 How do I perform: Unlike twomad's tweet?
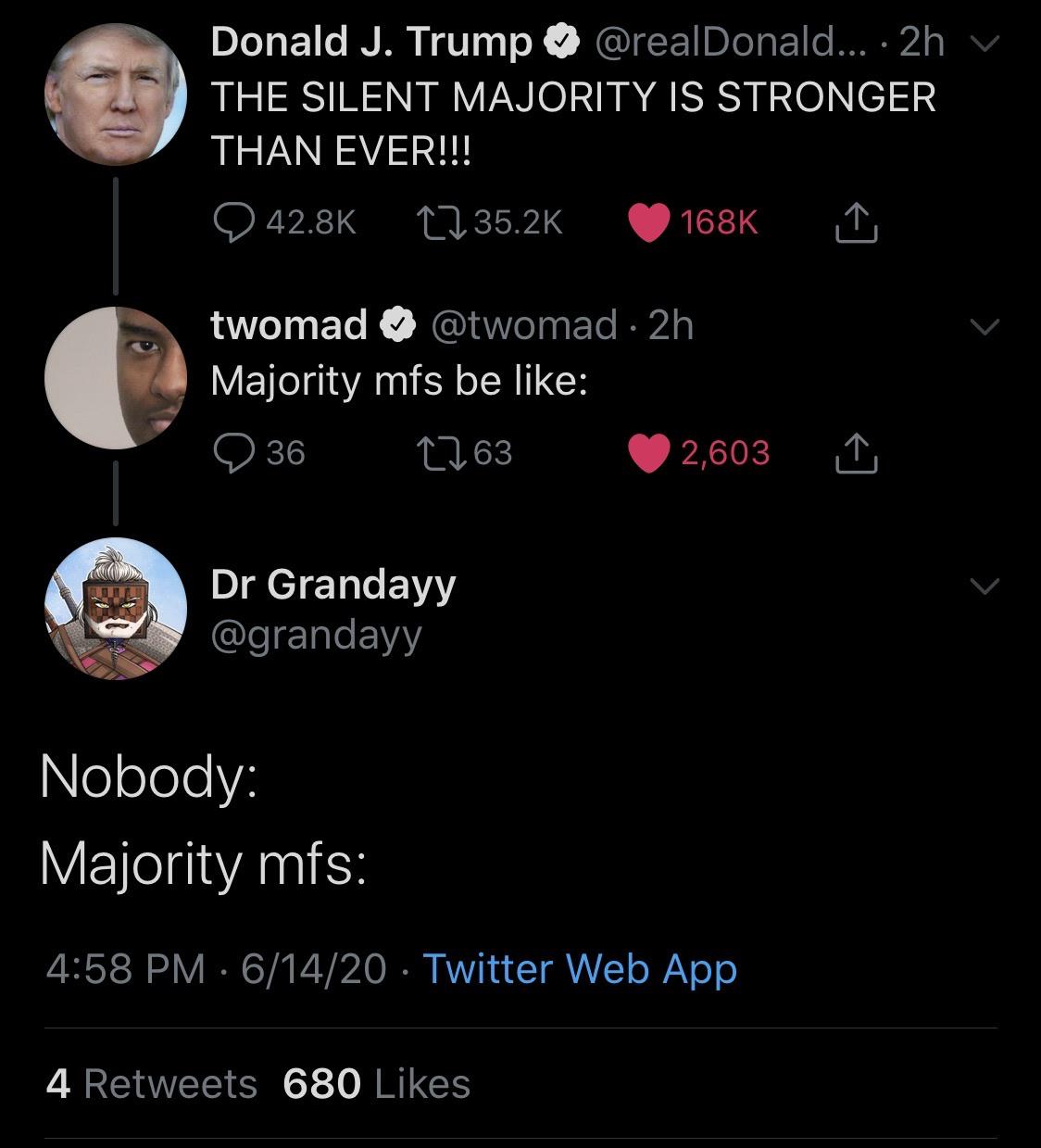(x=648, y=452)
